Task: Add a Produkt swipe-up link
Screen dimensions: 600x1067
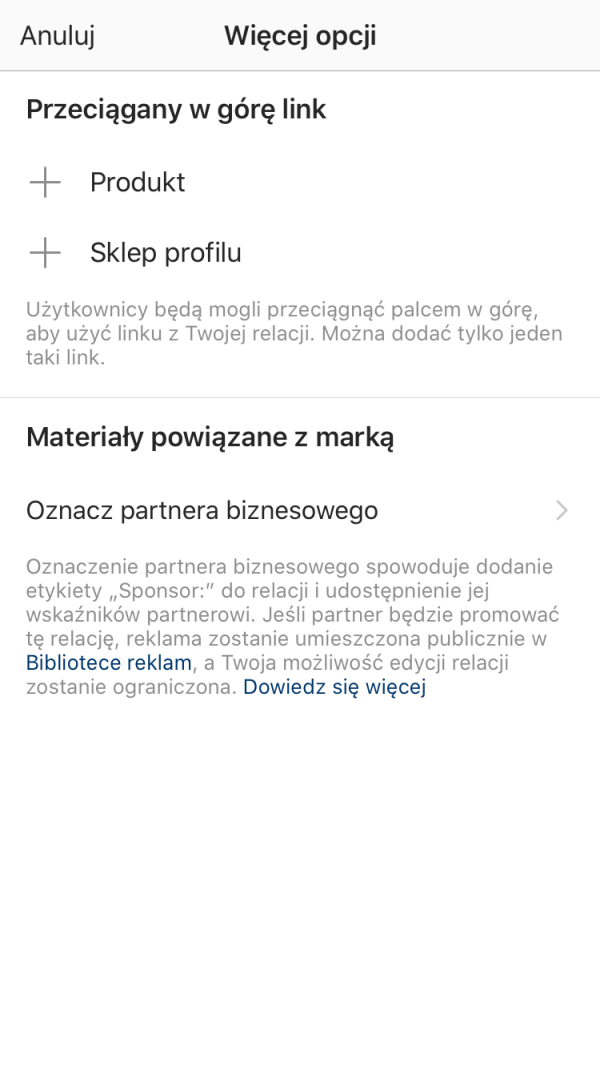Action: click(300, 182)
